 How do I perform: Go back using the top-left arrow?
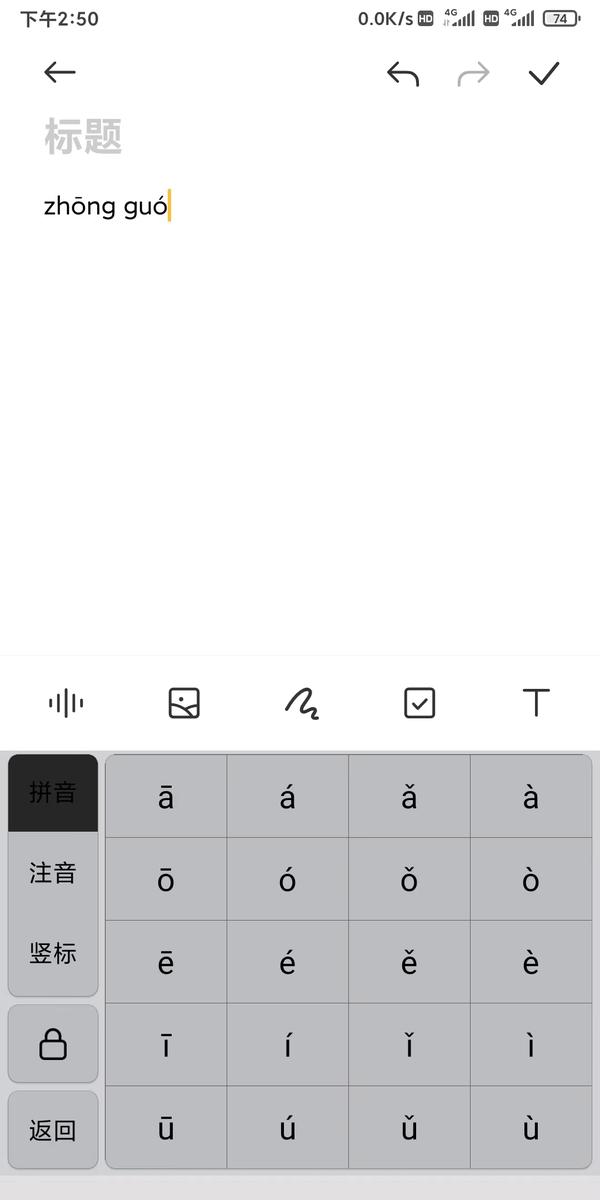60,72
